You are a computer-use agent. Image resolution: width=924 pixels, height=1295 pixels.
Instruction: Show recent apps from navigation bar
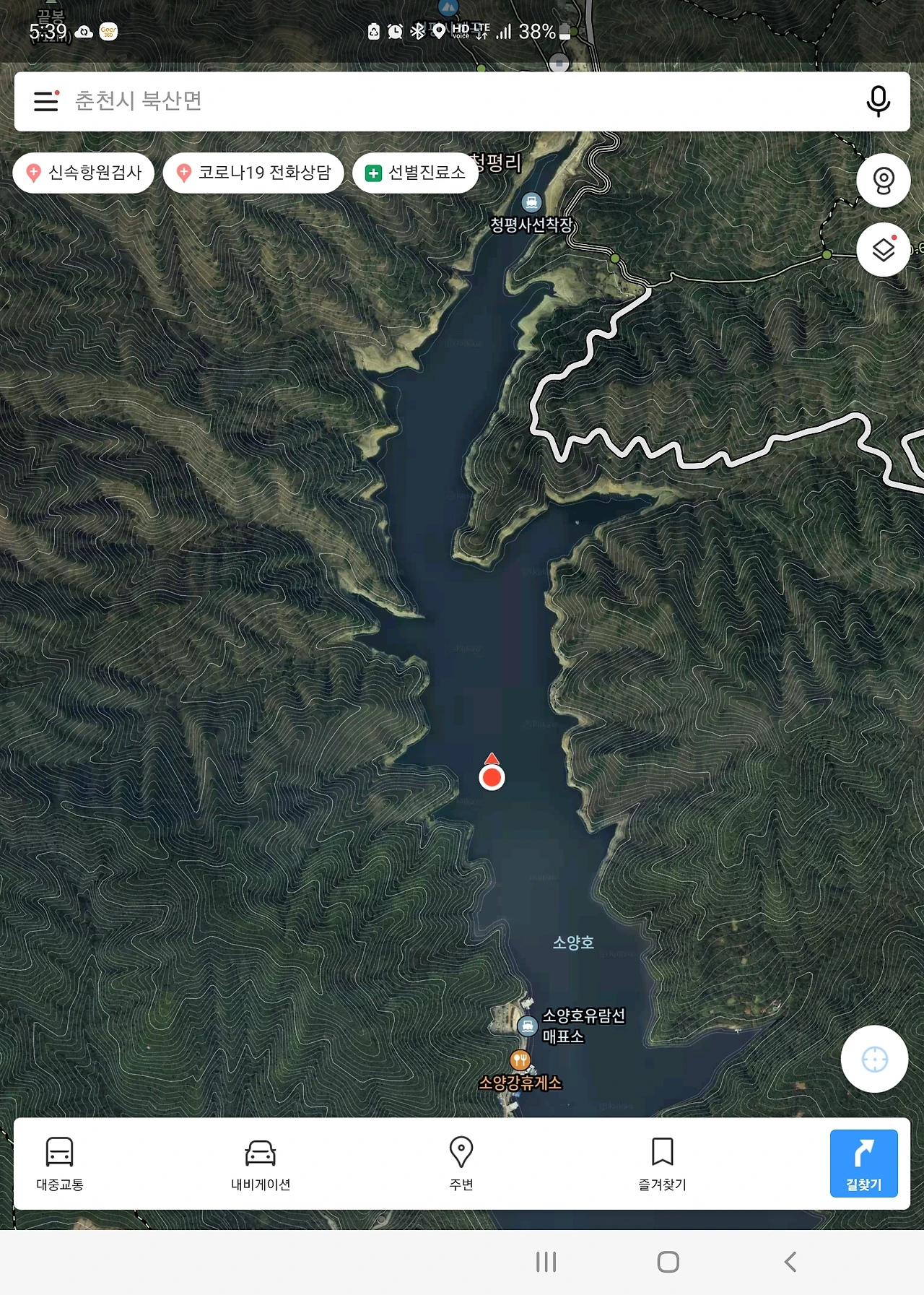[x=546, y=1262]
